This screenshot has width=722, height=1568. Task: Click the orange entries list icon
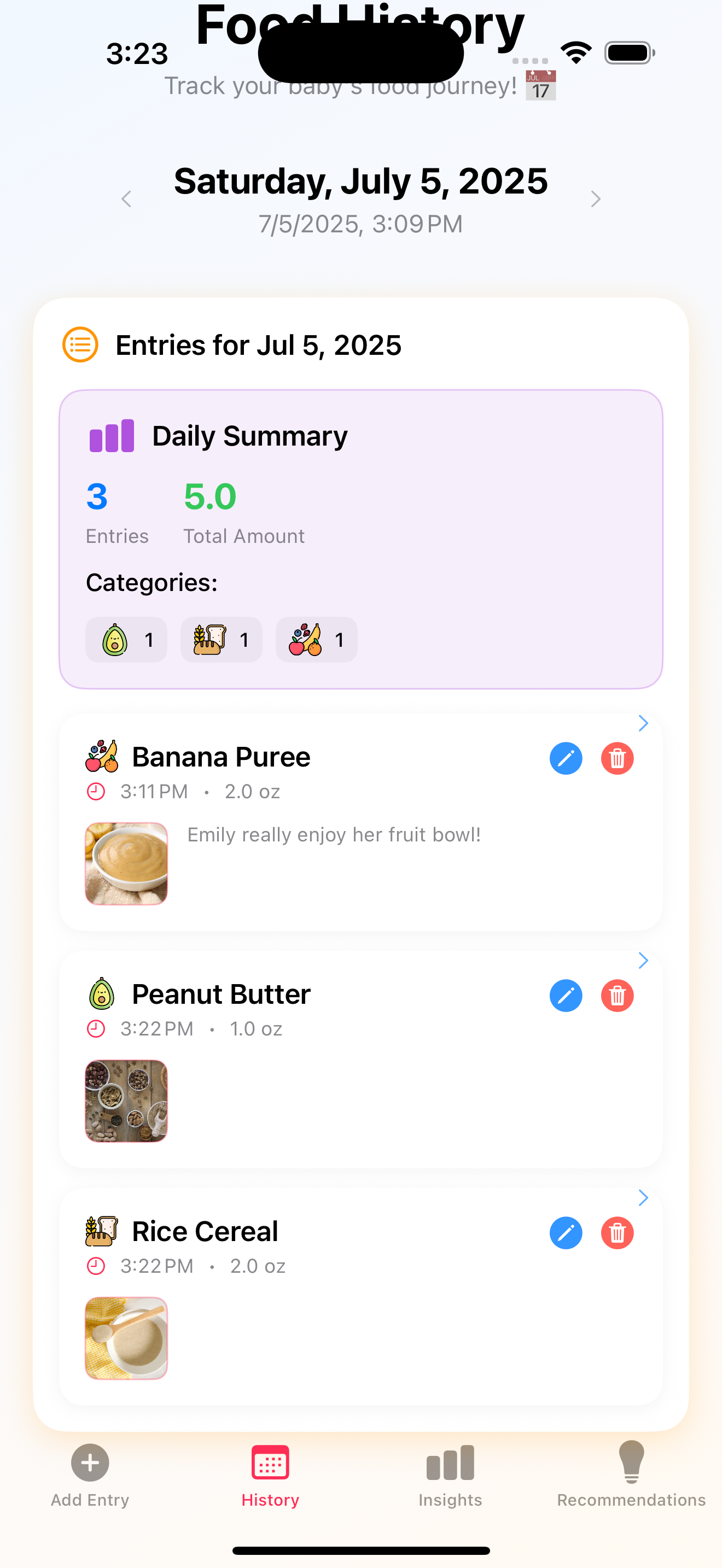click(80, 344)
